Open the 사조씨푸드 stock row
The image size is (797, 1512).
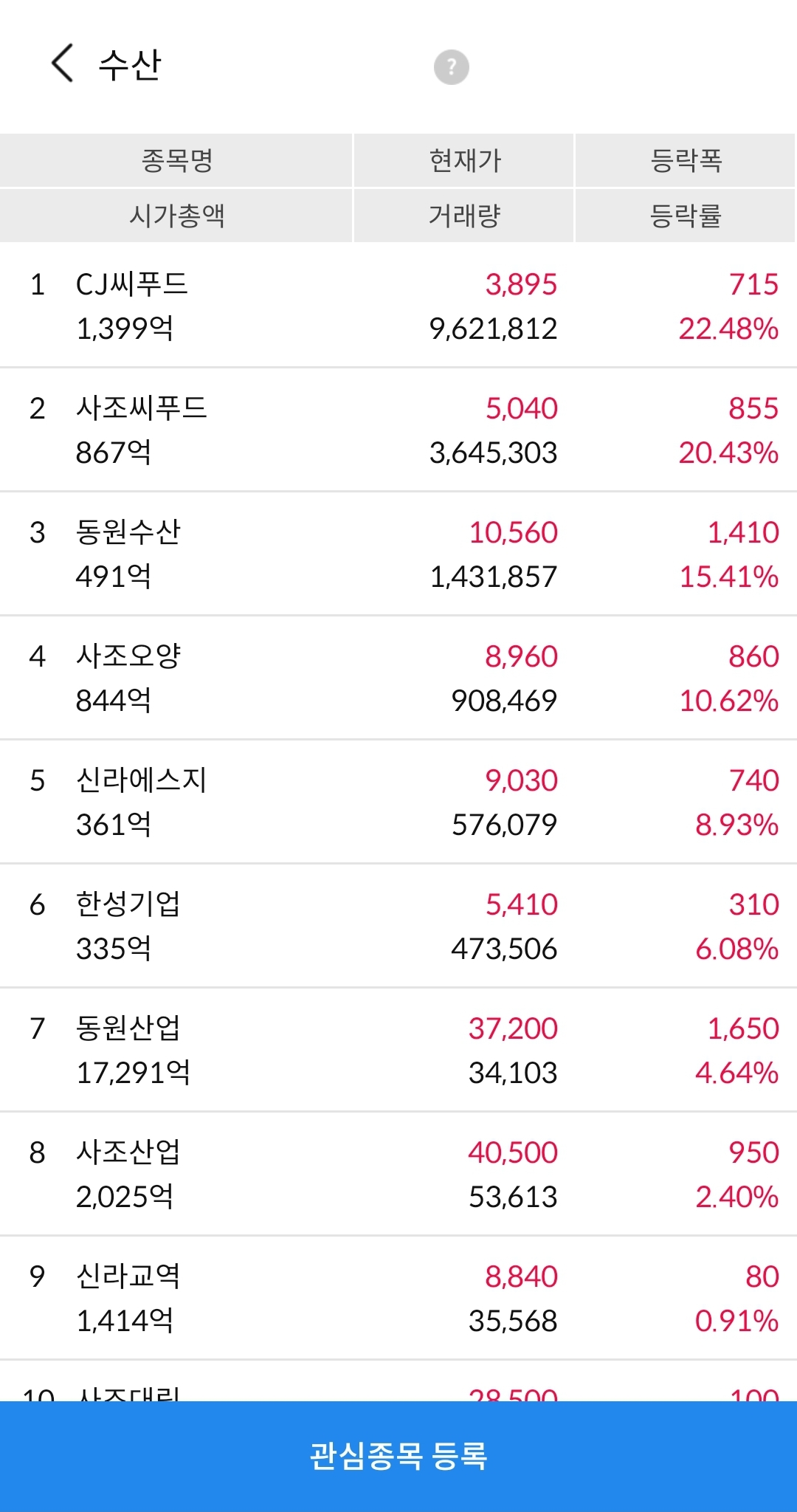pyautogui.click(x=398, y=430)
